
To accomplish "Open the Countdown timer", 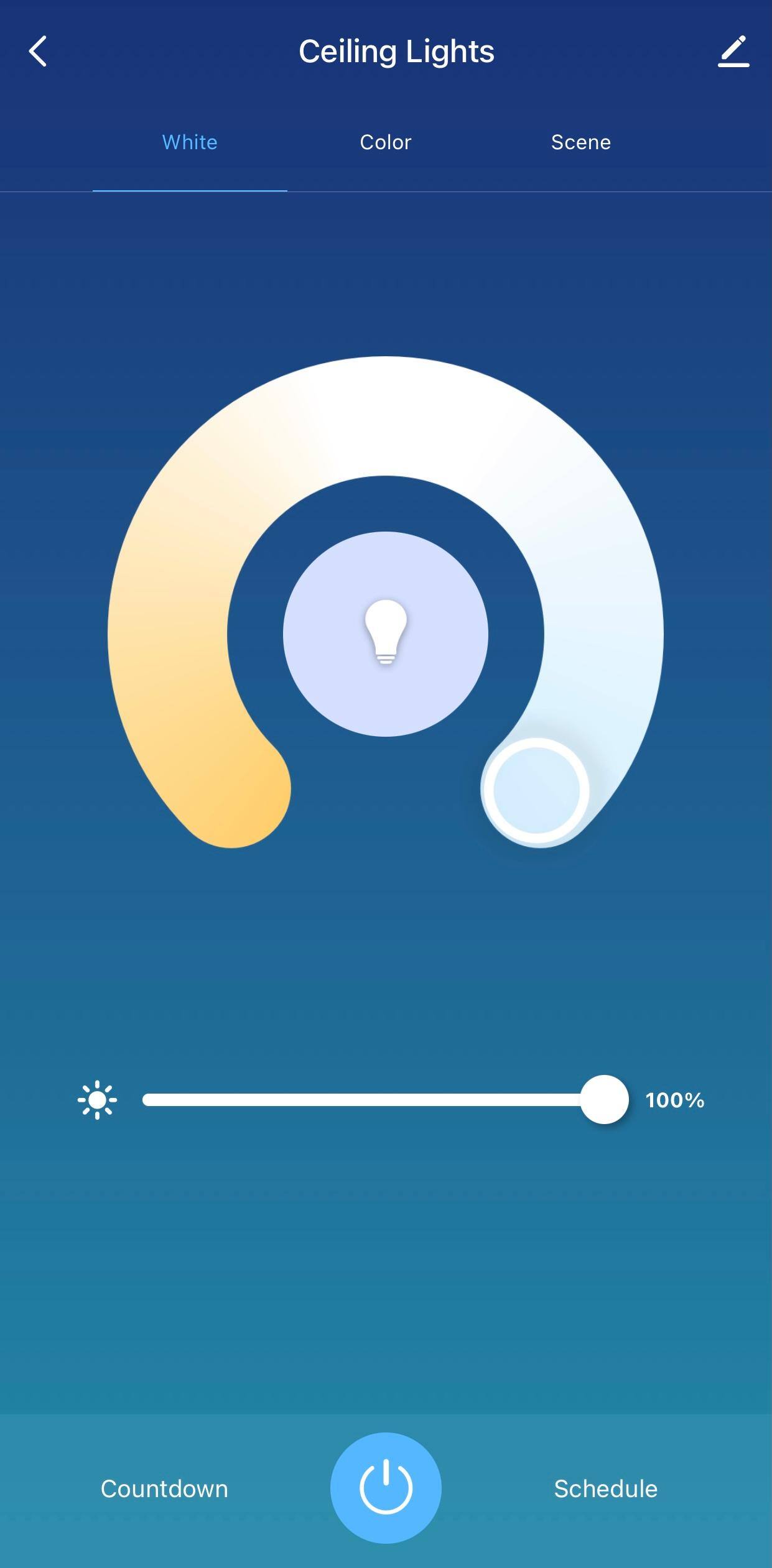I will pyautogui.click(x=164, y=1489).
